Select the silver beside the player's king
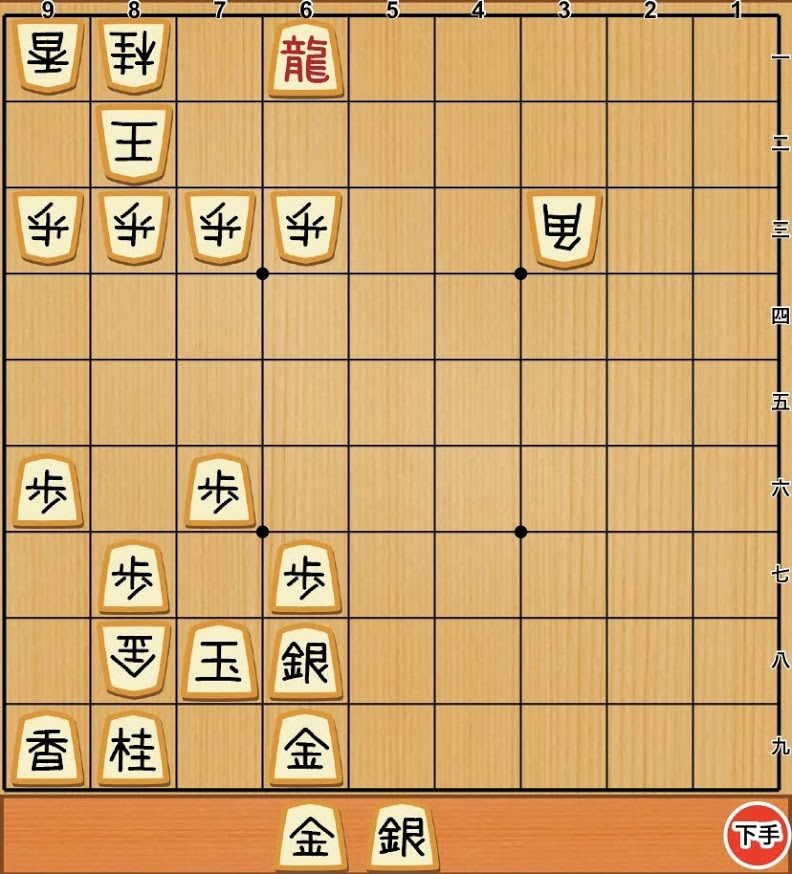The width and height of the screenshot is (792, 874). coord(306,661)
